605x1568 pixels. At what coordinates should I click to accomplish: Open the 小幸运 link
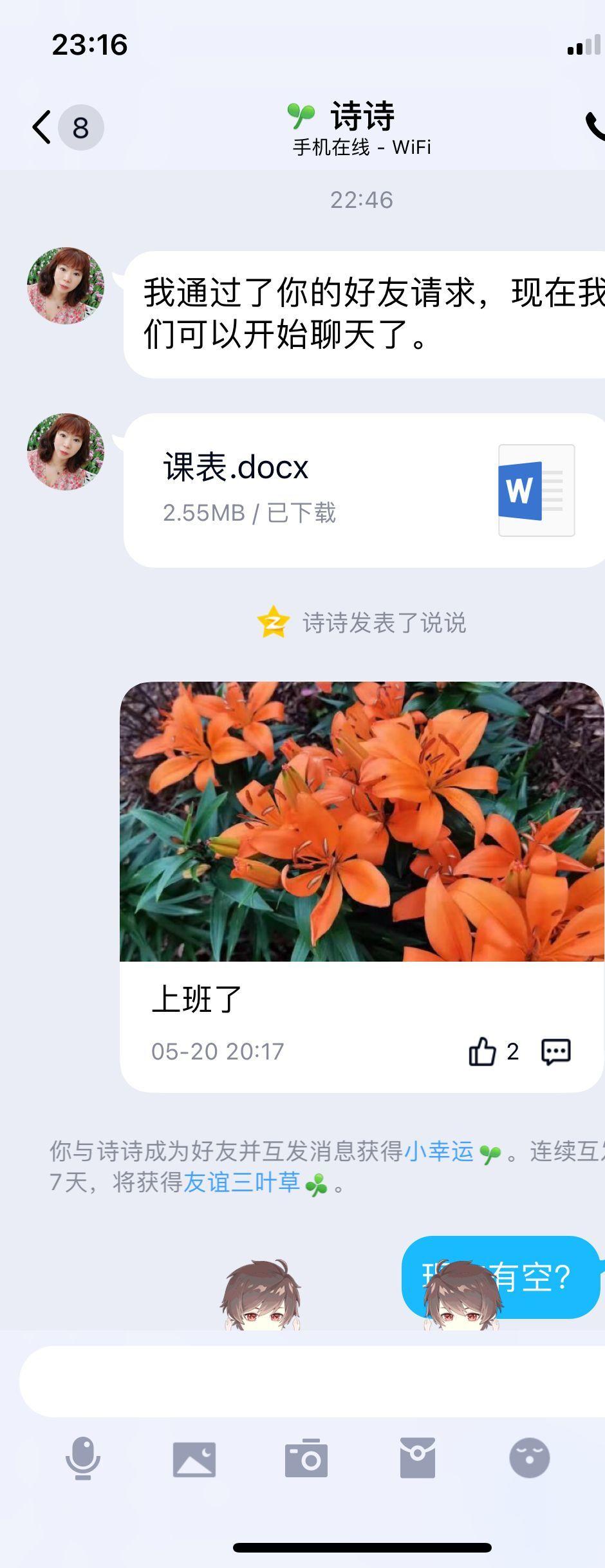[439, 1152]
